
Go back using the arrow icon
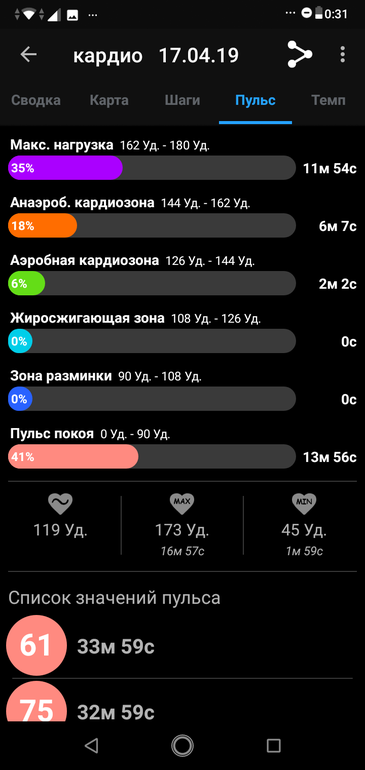pos(28,55)
